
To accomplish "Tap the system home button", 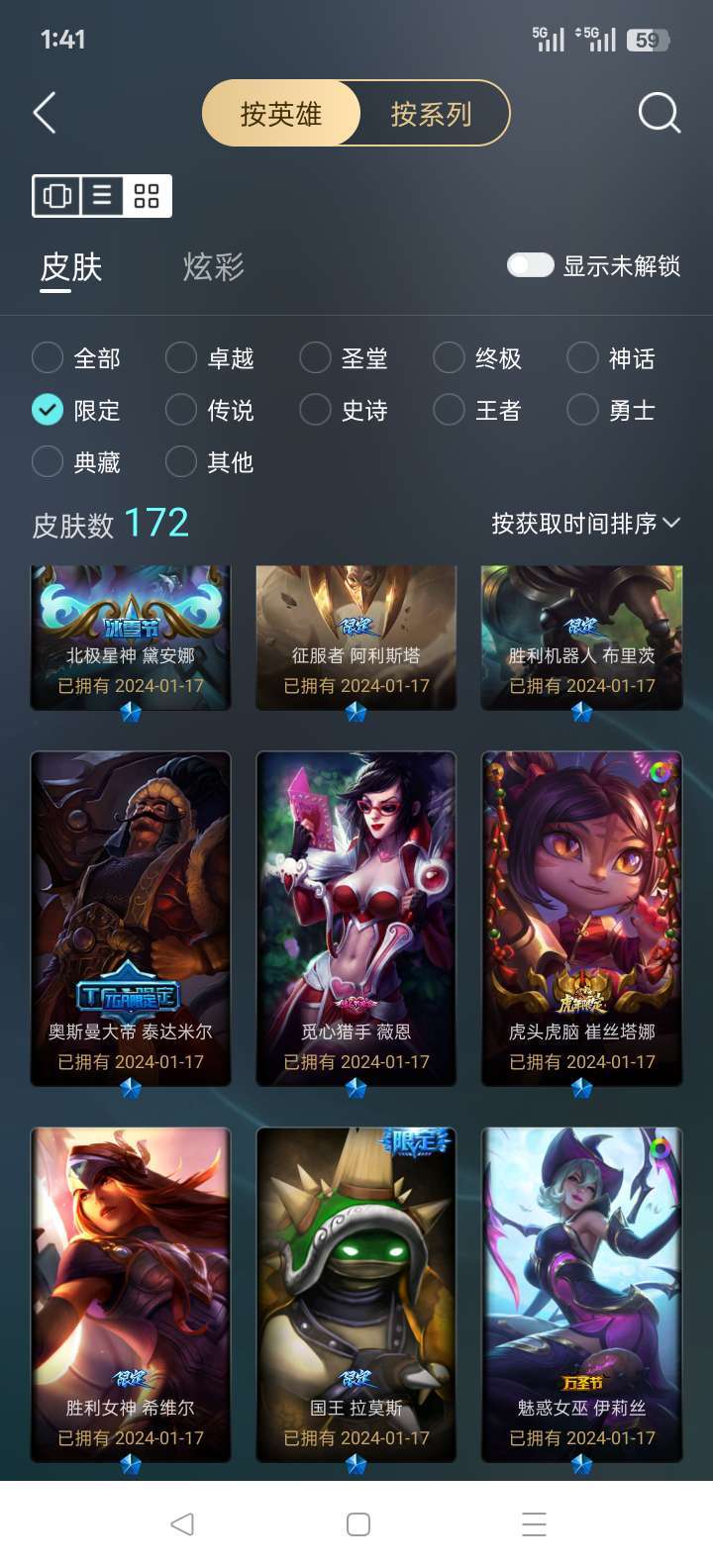I will pos(357,1523).
